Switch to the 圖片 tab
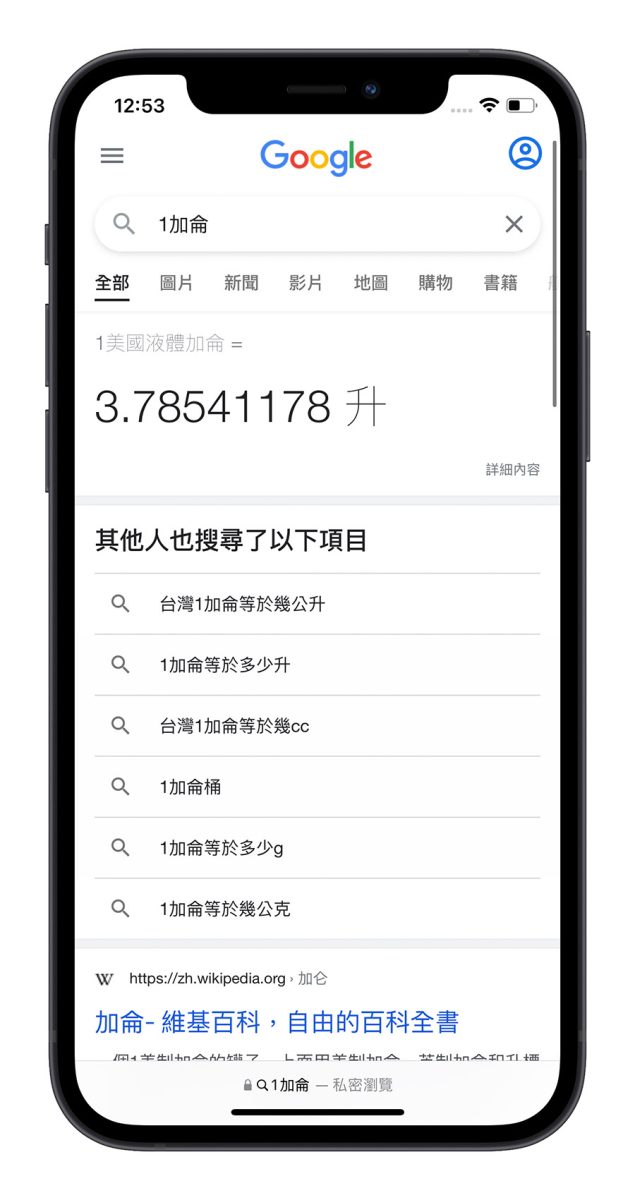Screen dimensions: 635x1200 [176, 283]
